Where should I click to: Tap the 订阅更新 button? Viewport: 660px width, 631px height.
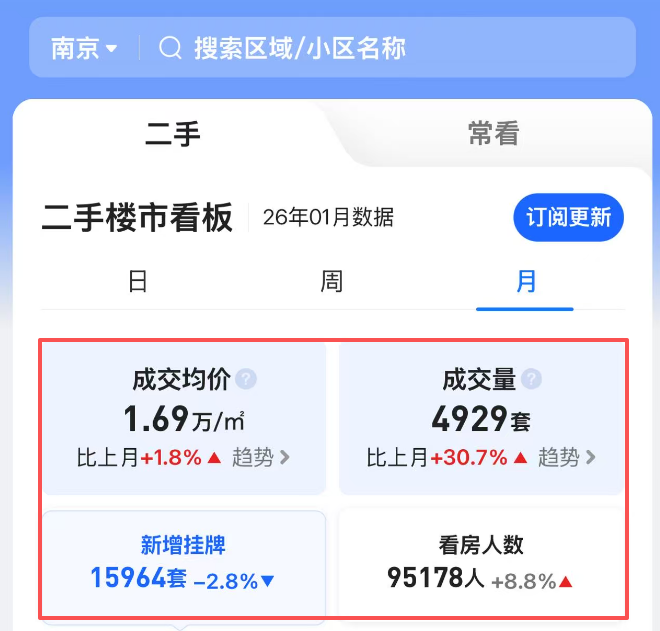pyautogui.click(x=568, y=217)
